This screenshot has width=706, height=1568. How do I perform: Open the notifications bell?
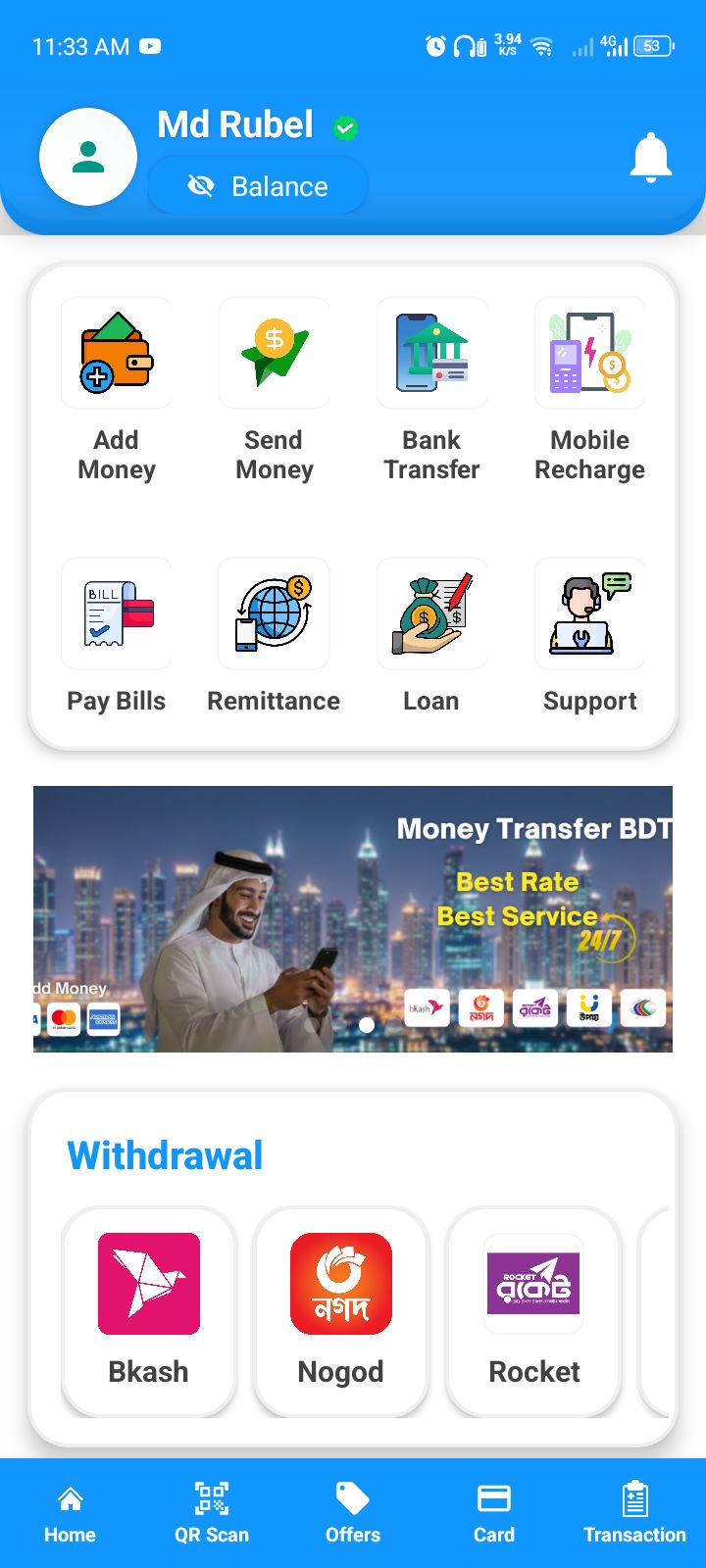[x=650, y=158]
